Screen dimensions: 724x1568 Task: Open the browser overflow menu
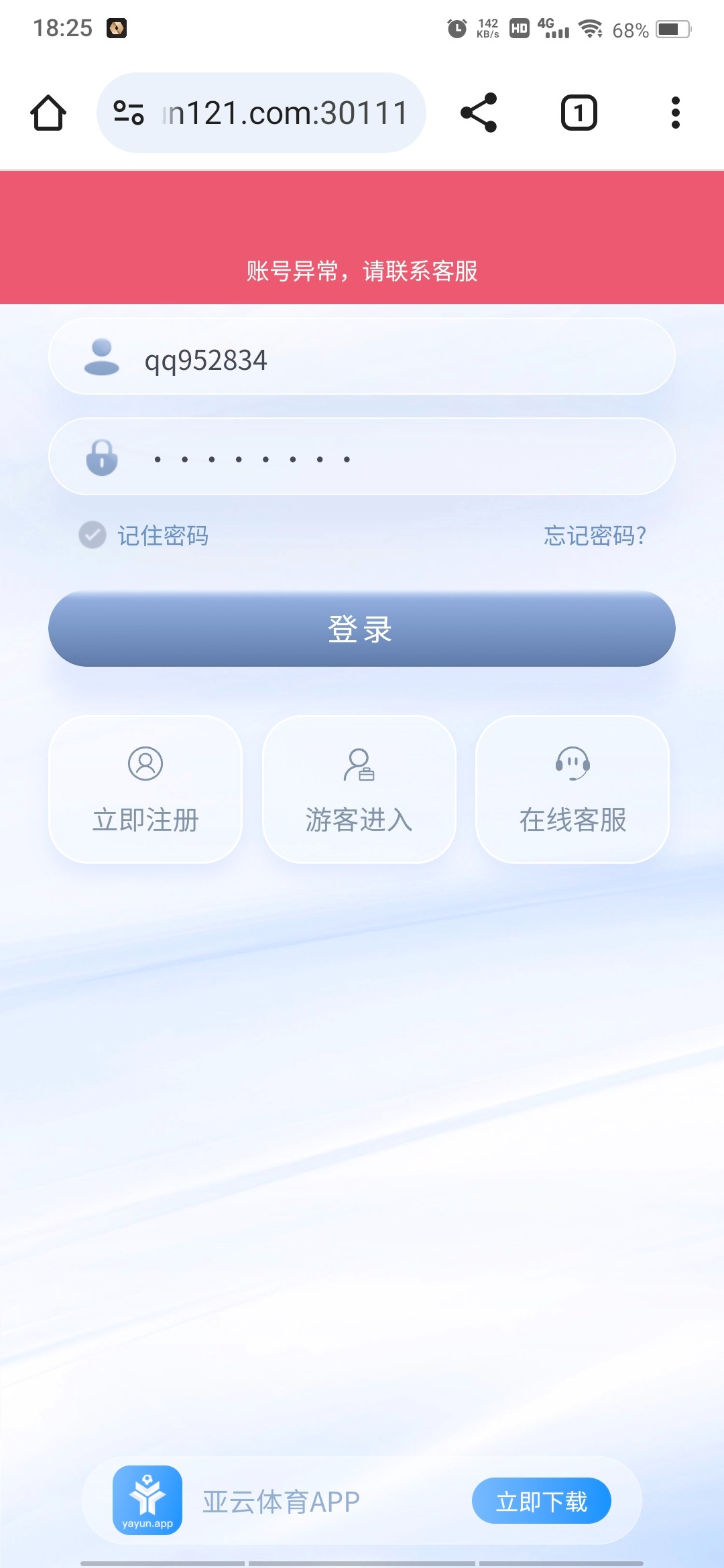(675, 113)
